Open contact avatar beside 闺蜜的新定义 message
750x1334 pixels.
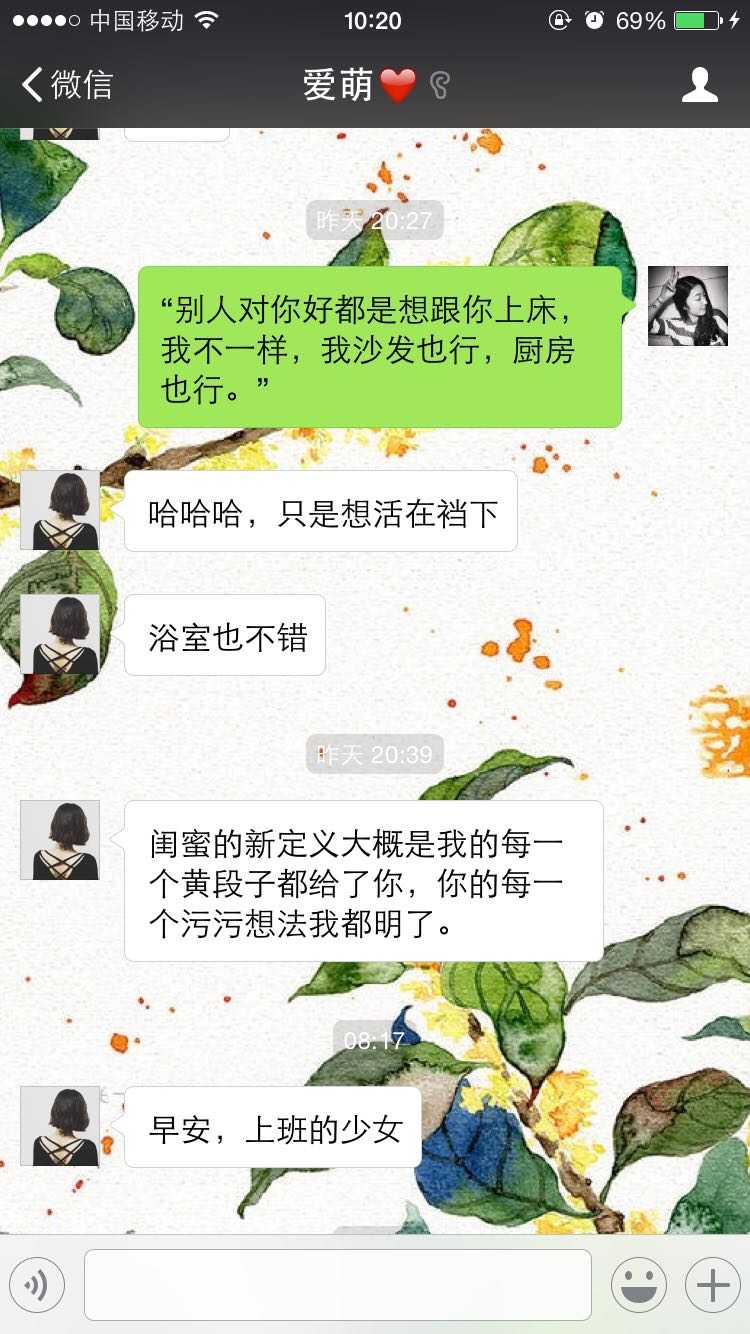point(60,840)
